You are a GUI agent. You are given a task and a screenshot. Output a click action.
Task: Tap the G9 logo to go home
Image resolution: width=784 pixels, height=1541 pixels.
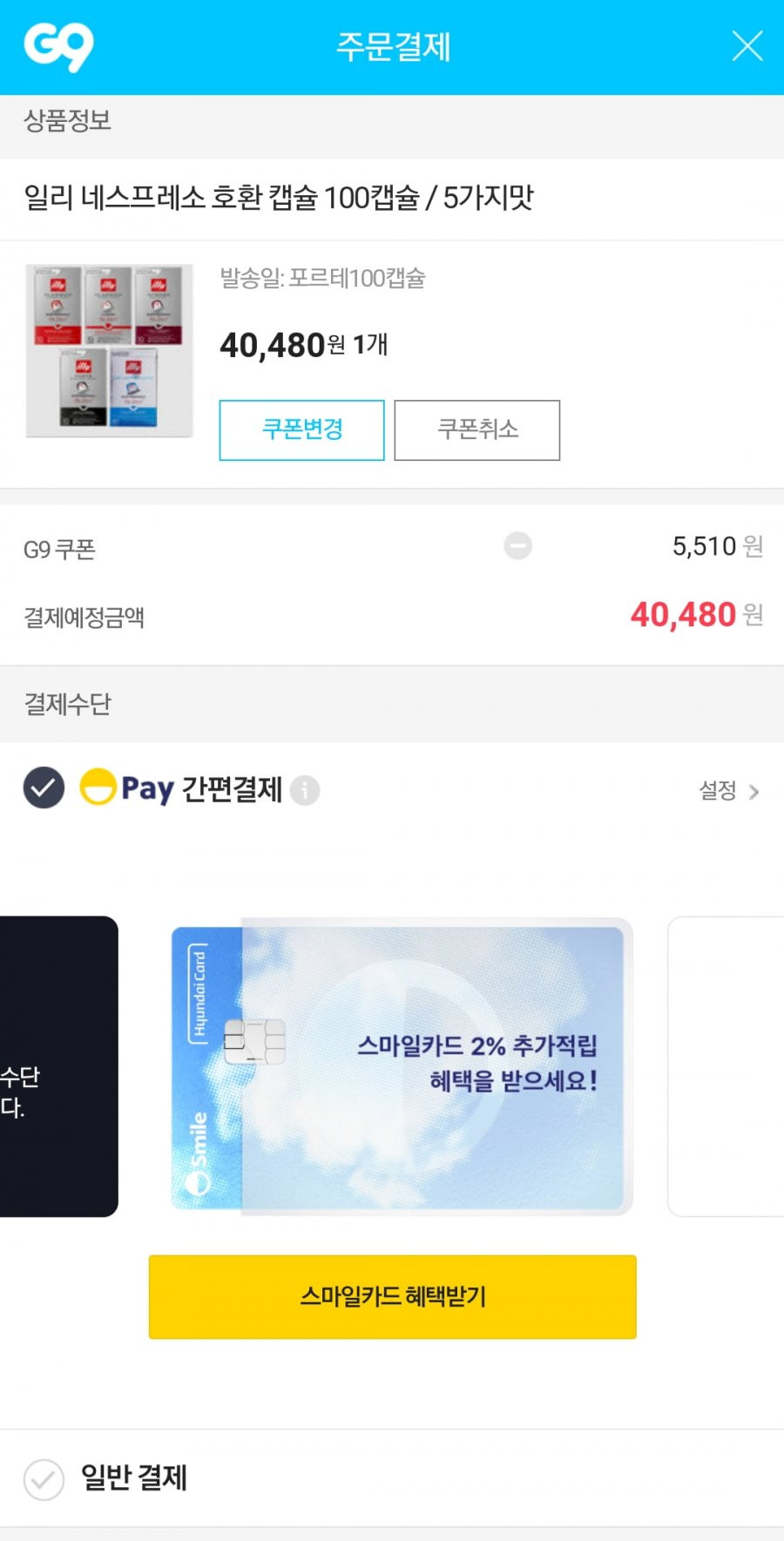[x=58, y=47]
